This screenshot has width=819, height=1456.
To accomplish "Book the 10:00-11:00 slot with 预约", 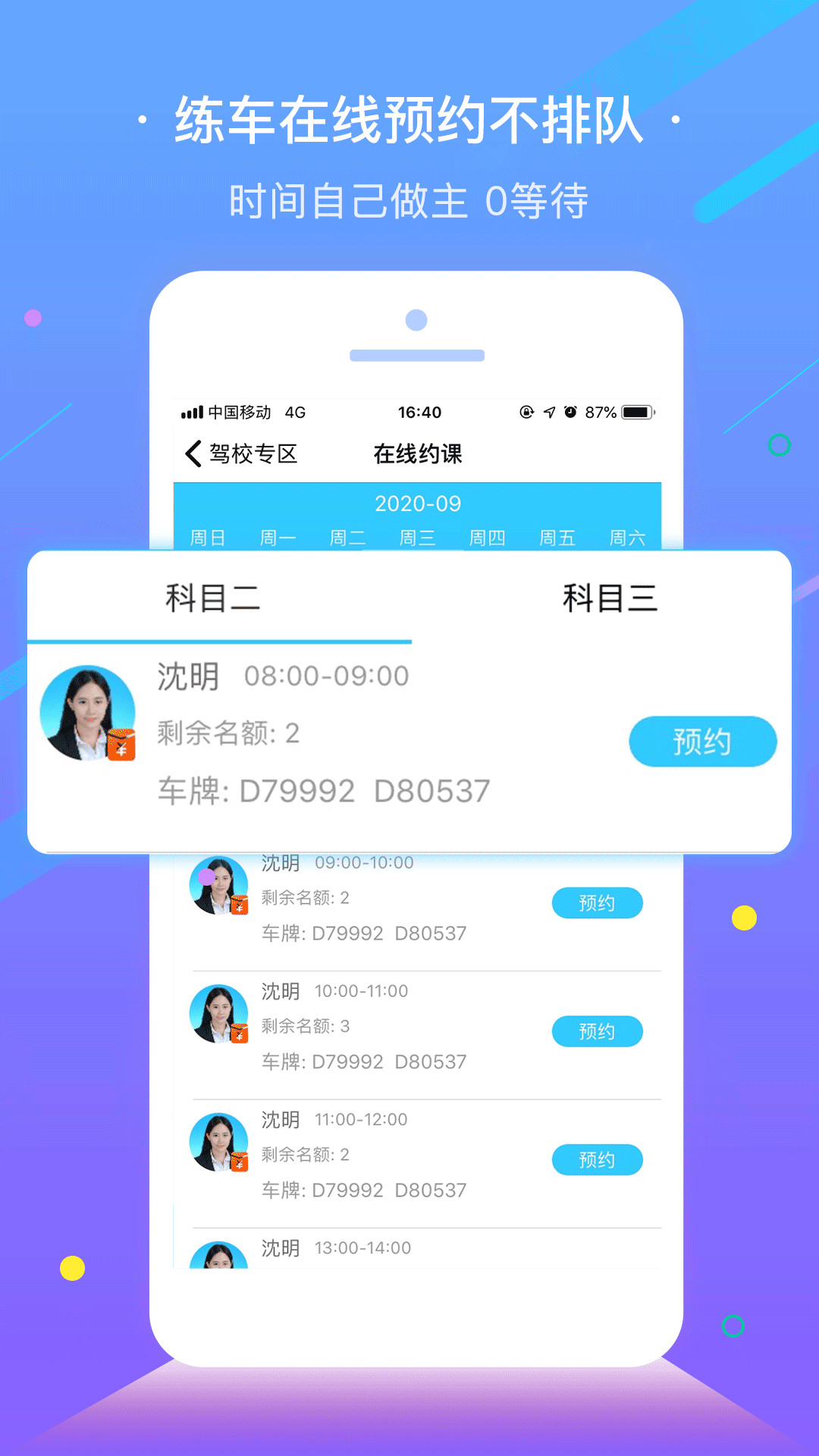I will point(598,1031).
